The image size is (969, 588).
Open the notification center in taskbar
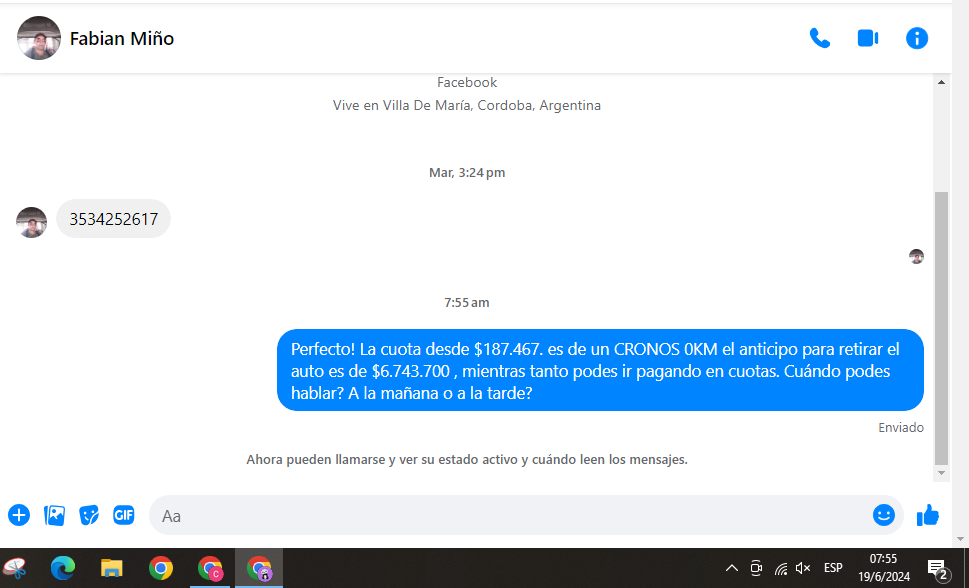pyautogui.click(x=937, y=569)
